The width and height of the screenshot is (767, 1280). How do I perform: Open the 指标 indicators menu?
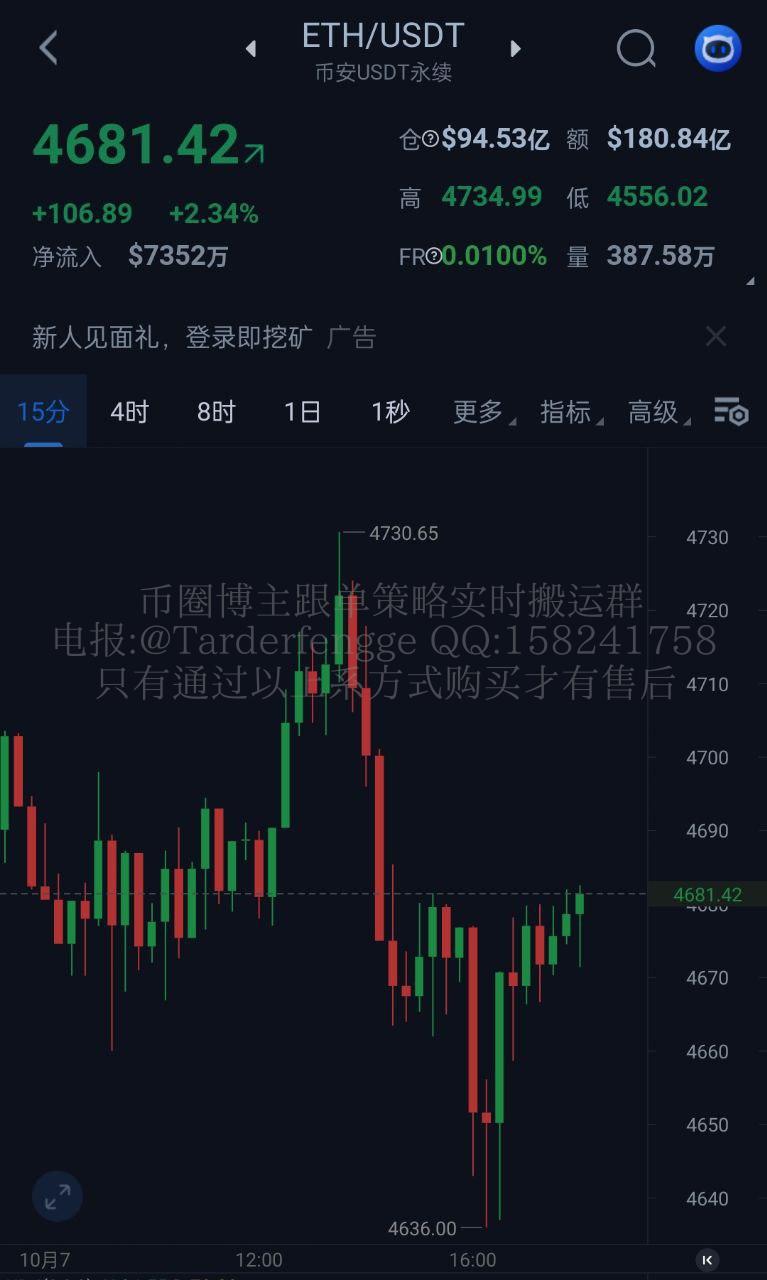(x=570, y=411)
